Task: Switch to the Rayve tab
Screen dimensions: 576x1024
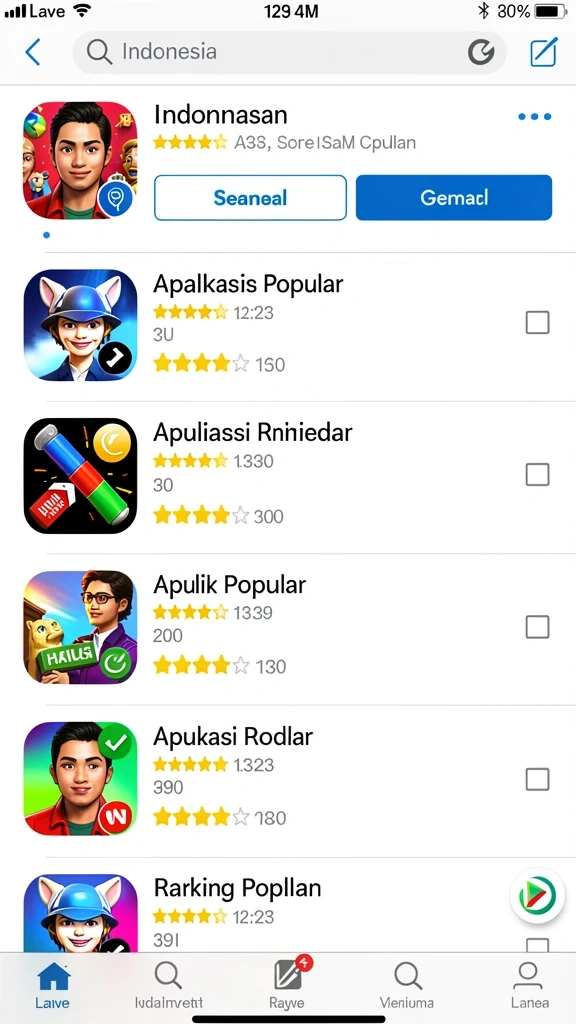Action: click(287, 986)
